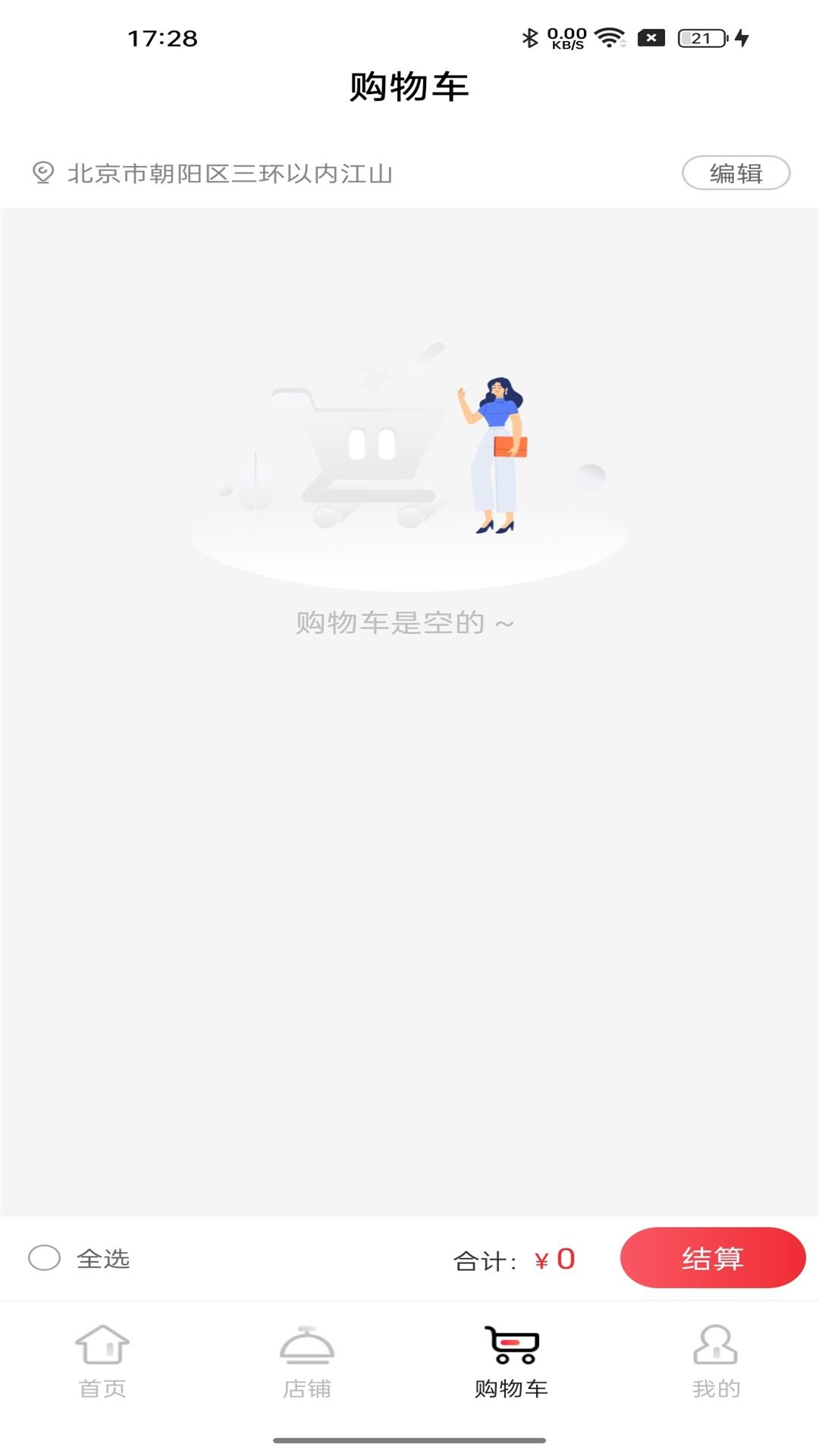Image resolution: width=819 pixels, height=1456 pixels.
Task: Toggle the select-all circle near 合计
Action: [45, 1257]
